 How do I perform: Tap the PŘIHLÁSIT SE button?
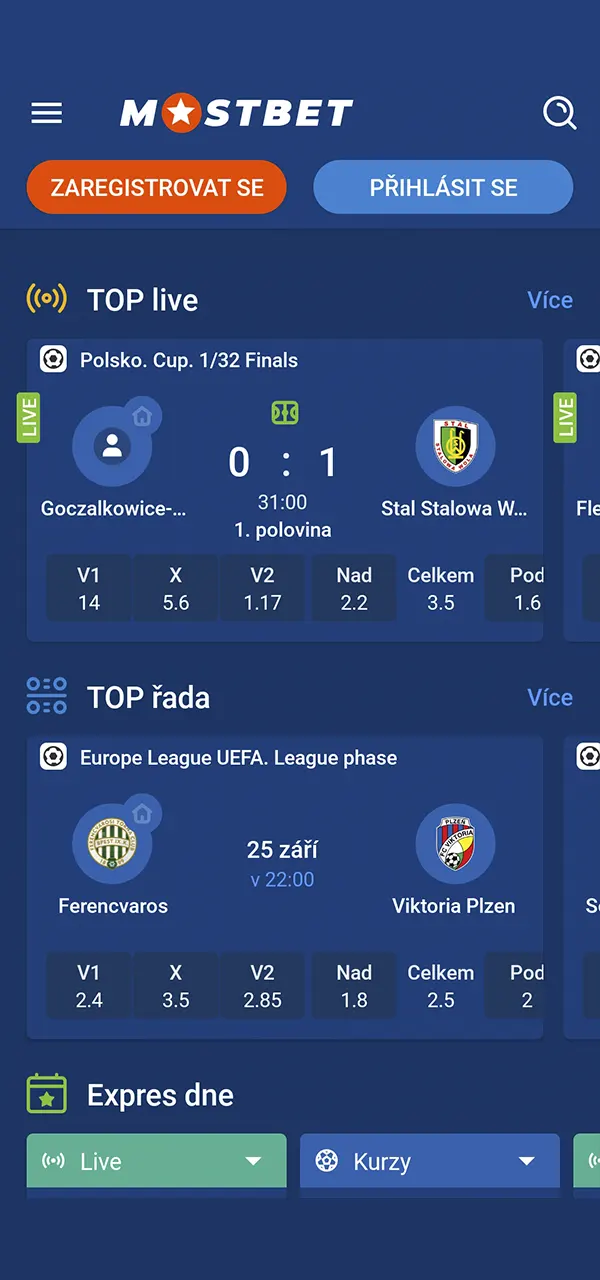click(443, 187)
